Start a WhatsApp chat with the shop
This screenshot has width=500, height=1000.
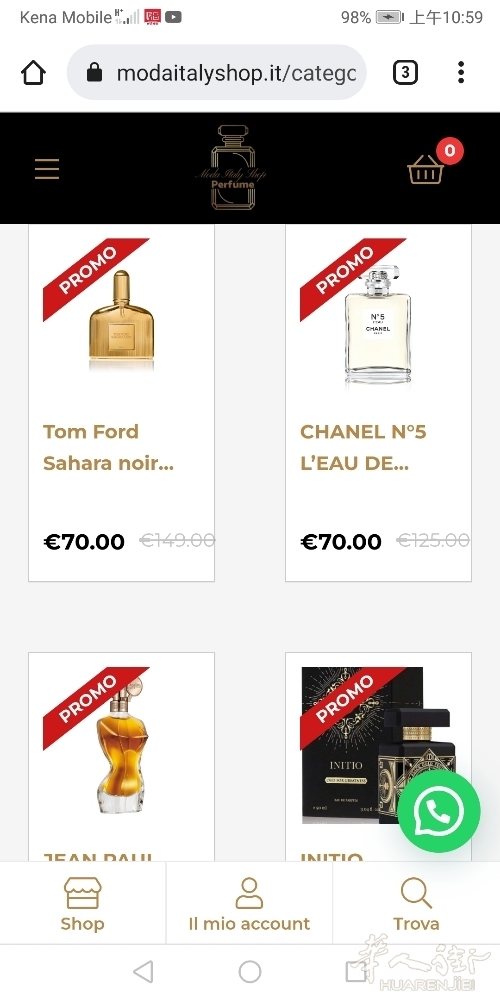[439, 811]
